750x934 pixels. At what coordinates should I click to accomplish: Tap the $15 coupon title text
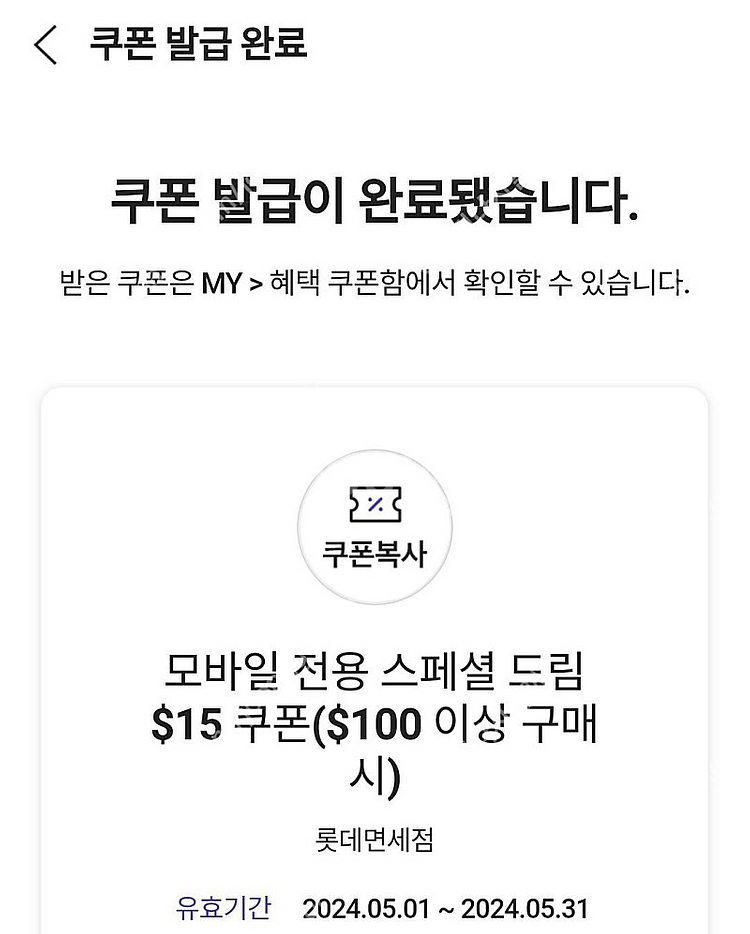tap(375, 718)
